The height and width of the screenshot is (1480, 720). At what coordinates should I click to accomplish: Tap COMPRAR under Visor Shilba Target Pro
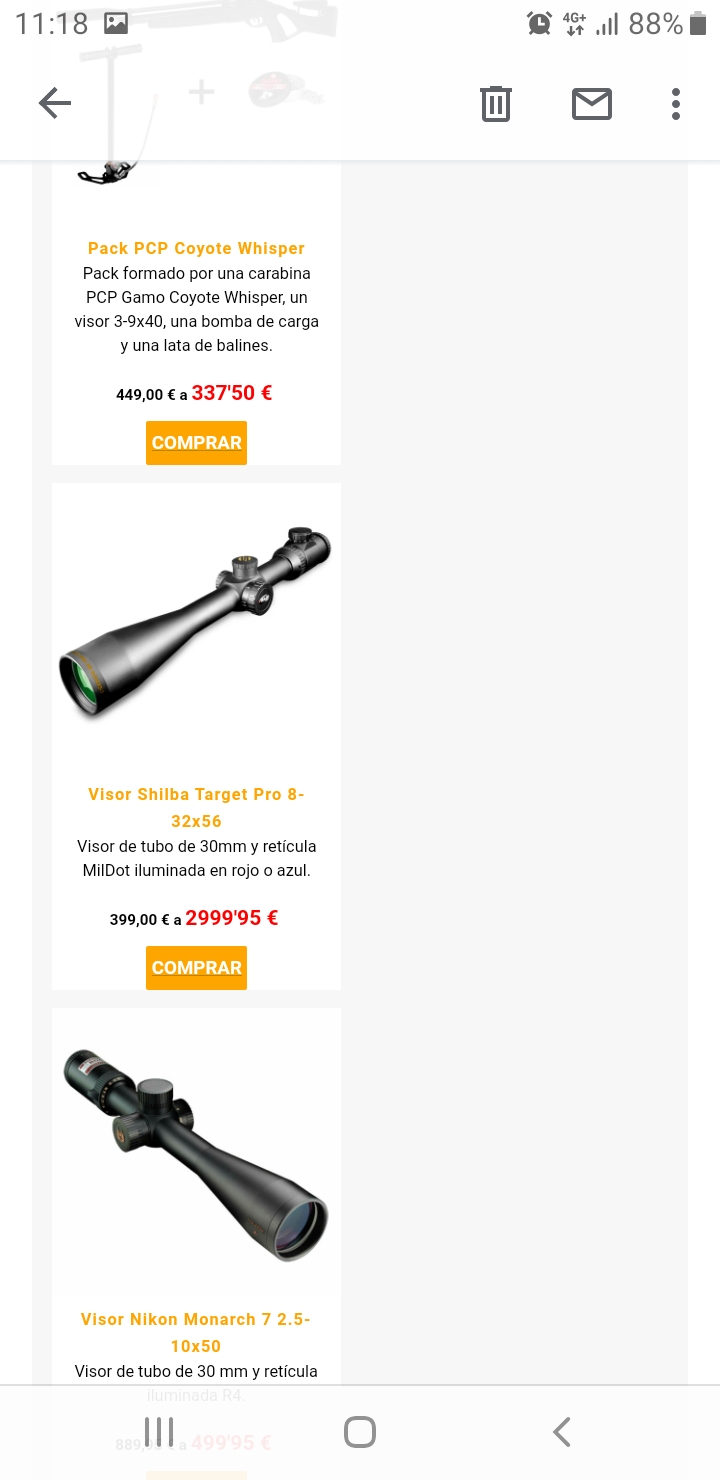pos(196,968)
